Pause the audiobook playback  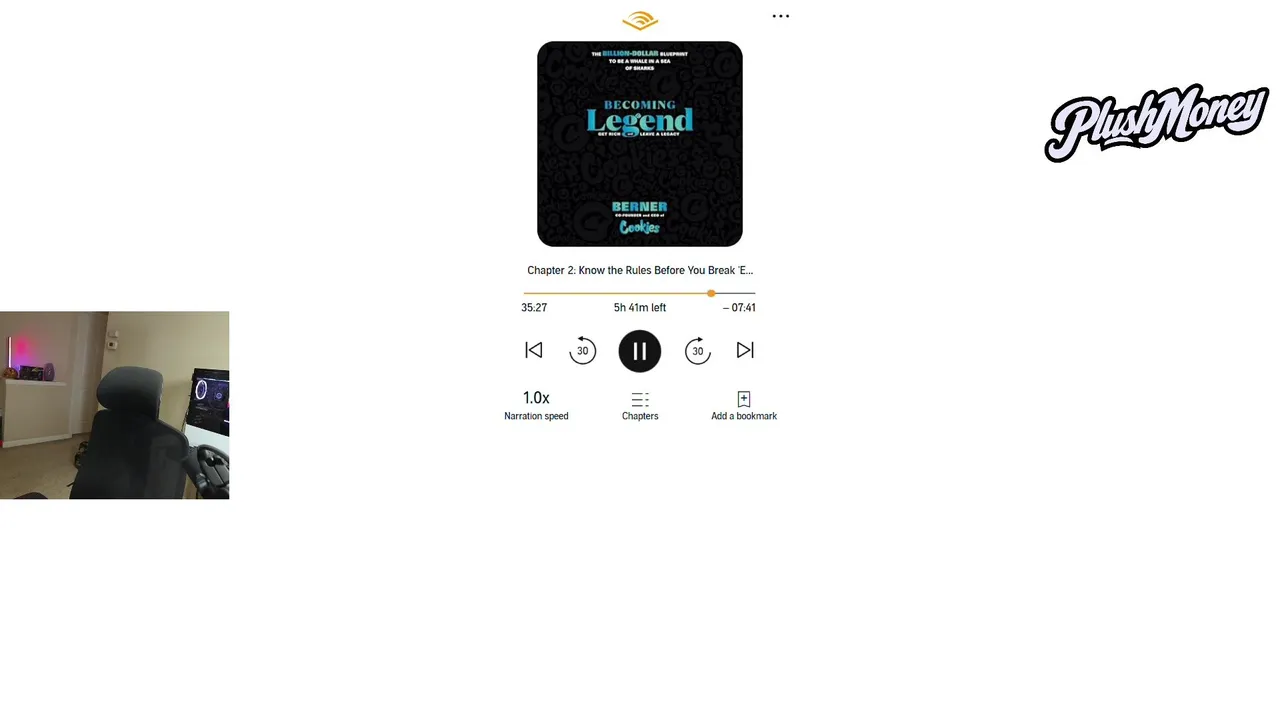tap(640, 351)
